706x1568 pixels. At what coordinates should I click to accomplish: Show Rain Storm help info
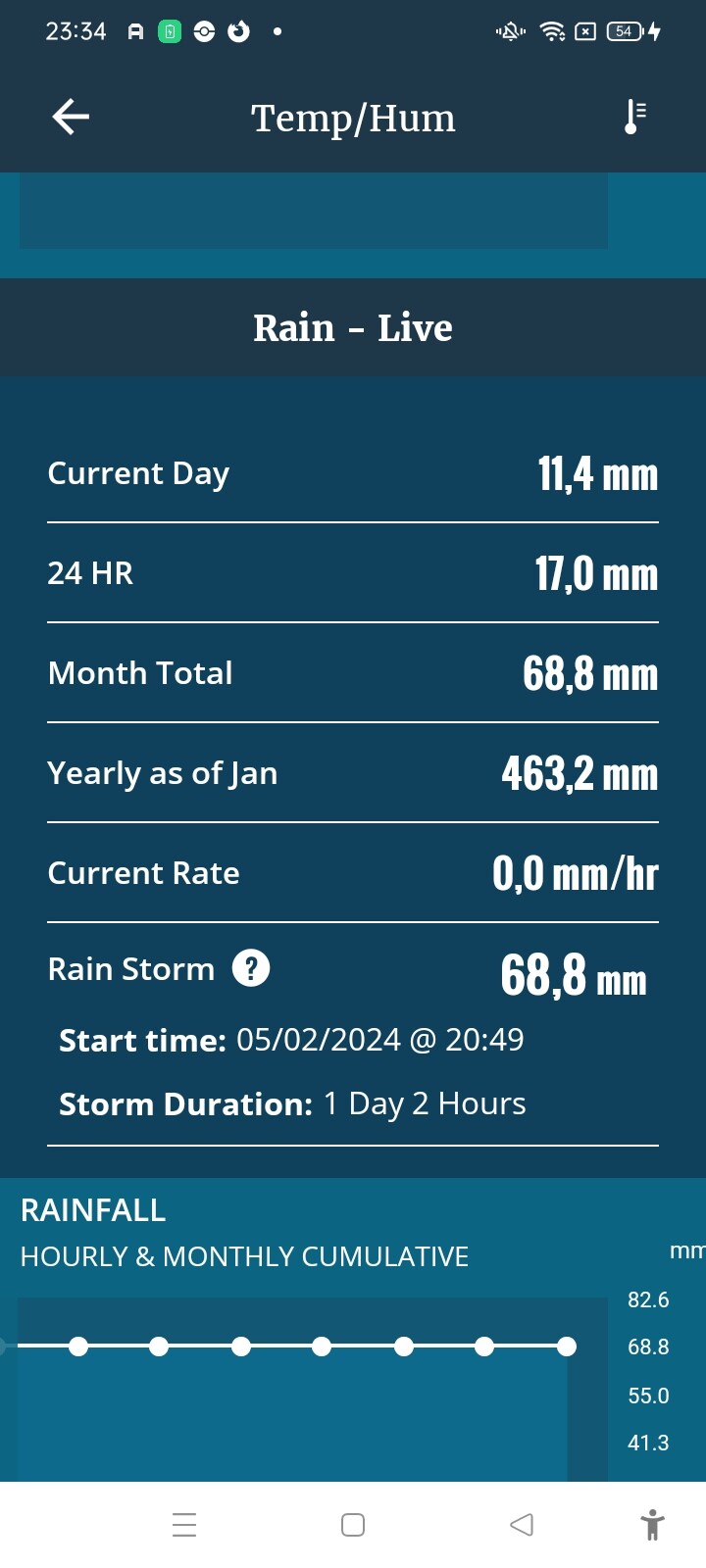[251, 969]
